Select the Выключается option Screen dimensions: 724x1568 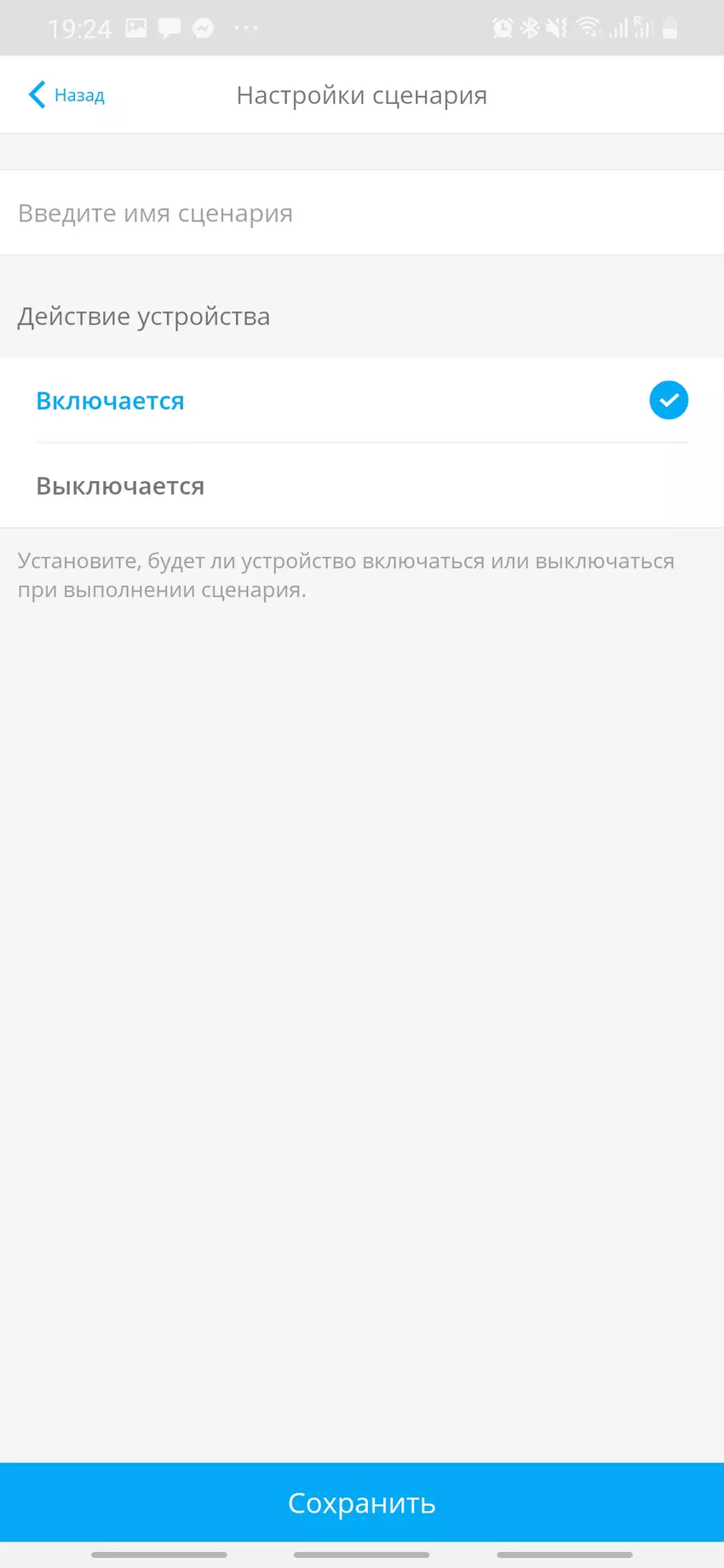pos(361,485)
